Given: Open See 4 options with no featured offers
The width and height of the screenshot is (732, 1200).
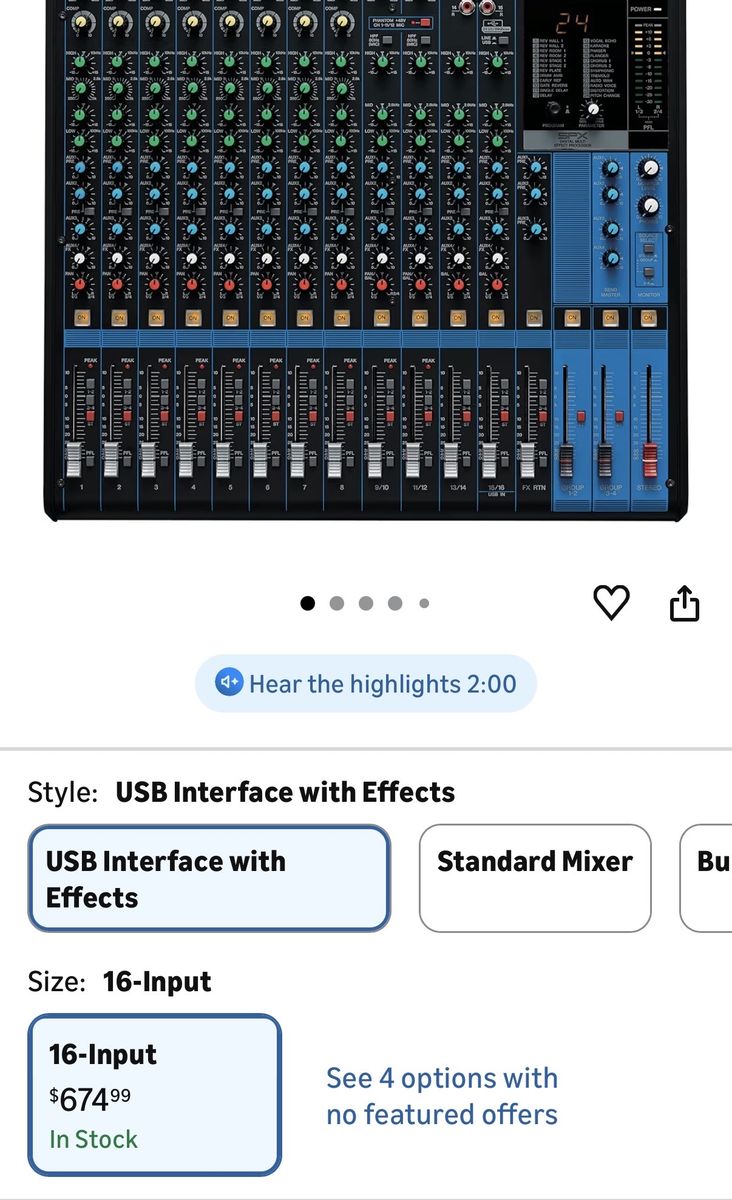Looking at the screenshot, I should point(442,1096).
